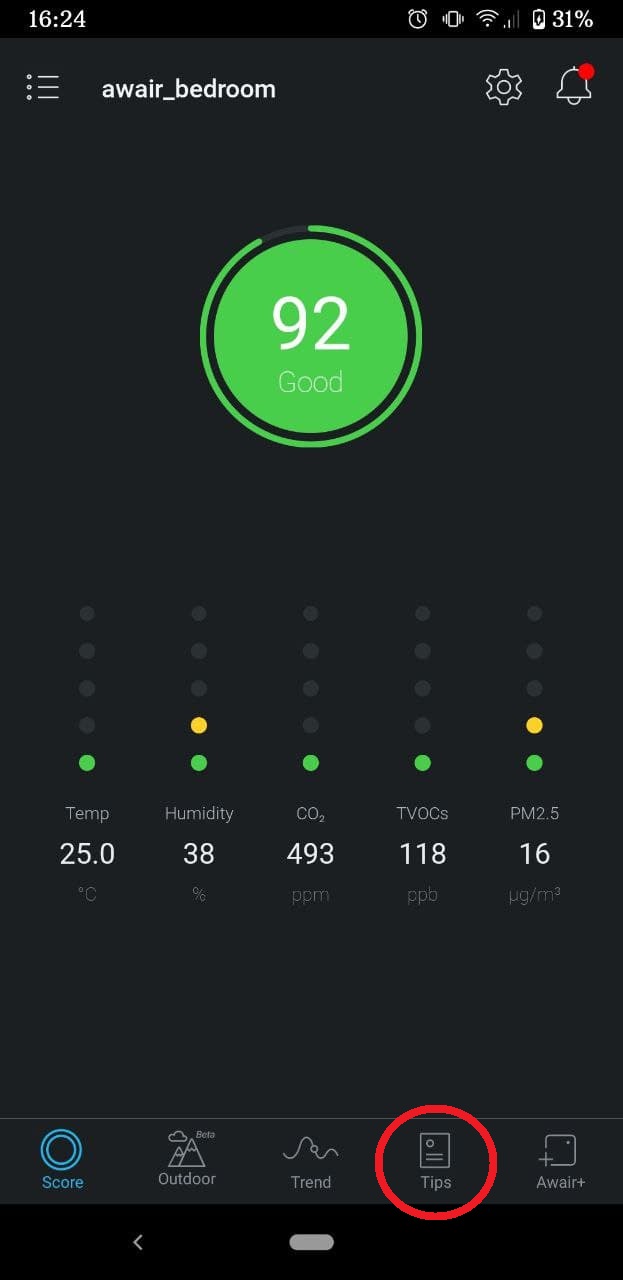Open Humidity reading details
The width and height of the screenshot is (623, 1280).
tap(199, 852)
